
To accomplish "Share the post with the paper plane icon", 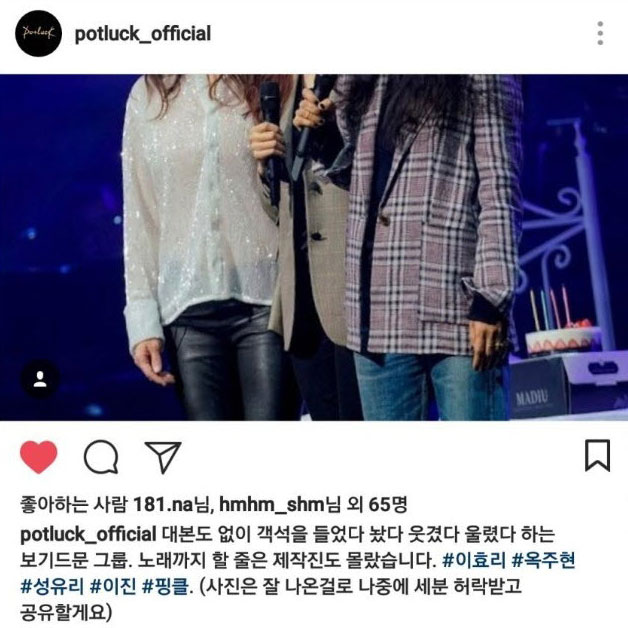I will [x=161, y=457].
